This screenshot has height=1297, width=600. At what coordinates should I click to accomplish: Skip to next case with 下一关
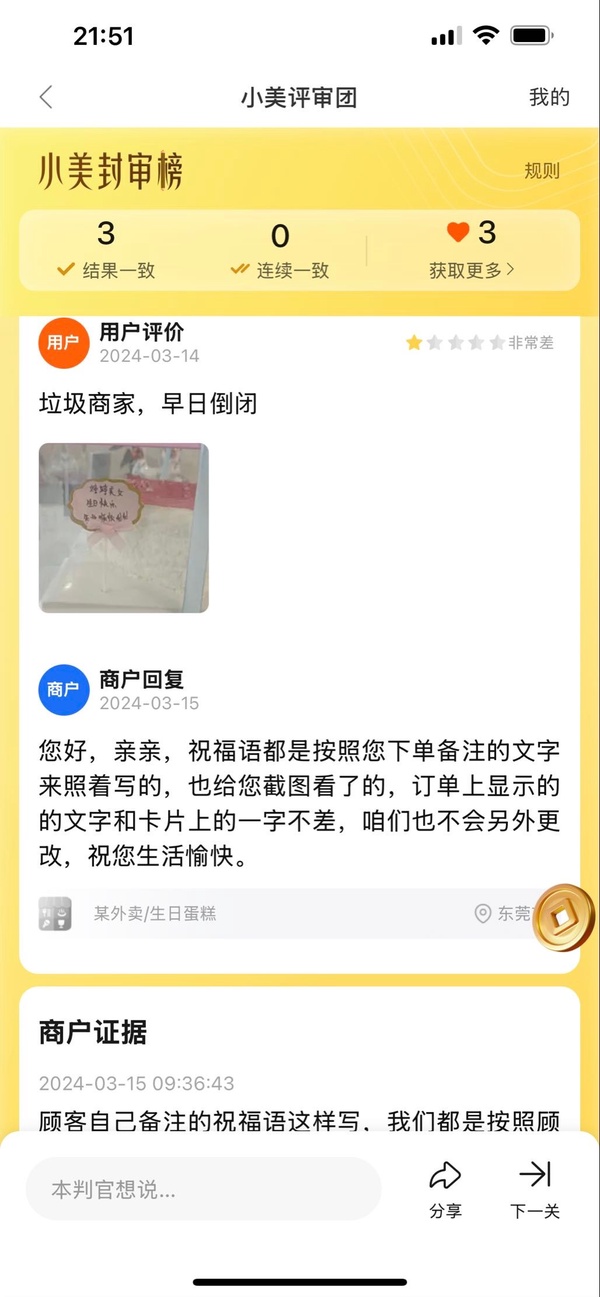pyautogui.click(x=535, y=1188)
